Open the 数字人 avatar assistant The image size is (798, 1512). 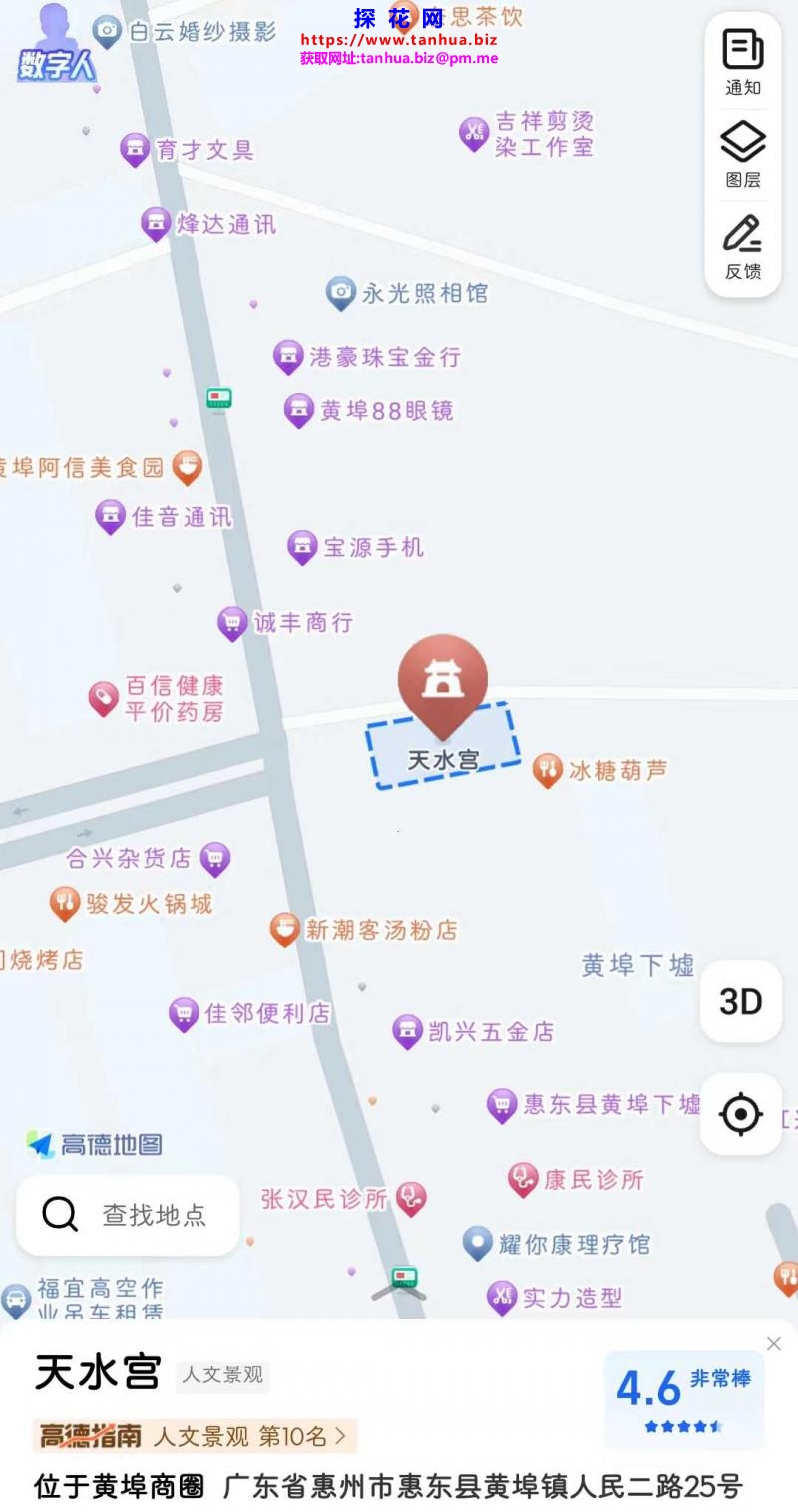[x=55, y=42]
